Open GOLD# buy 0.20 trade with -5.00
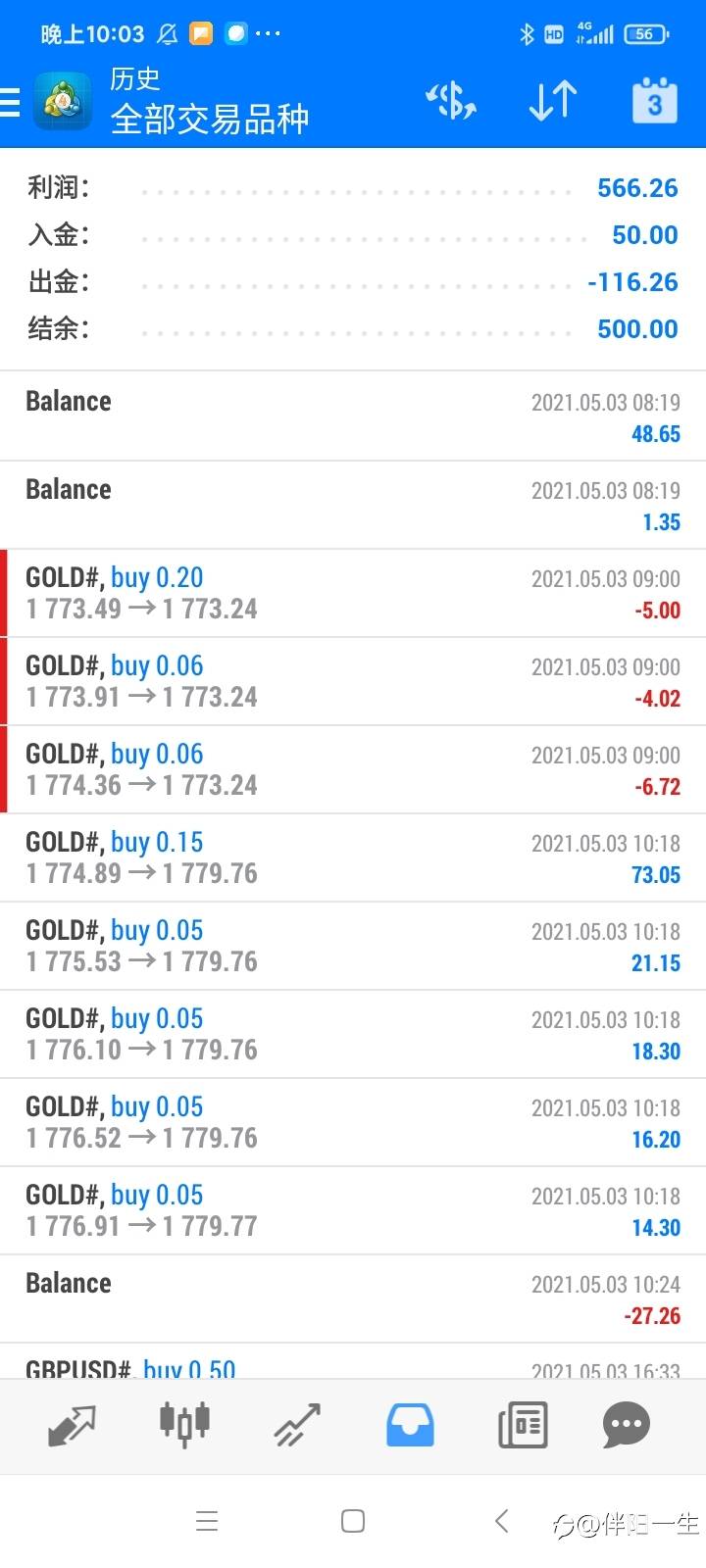The width and height of the screenshot is (706, 1568). pos(353,593)
